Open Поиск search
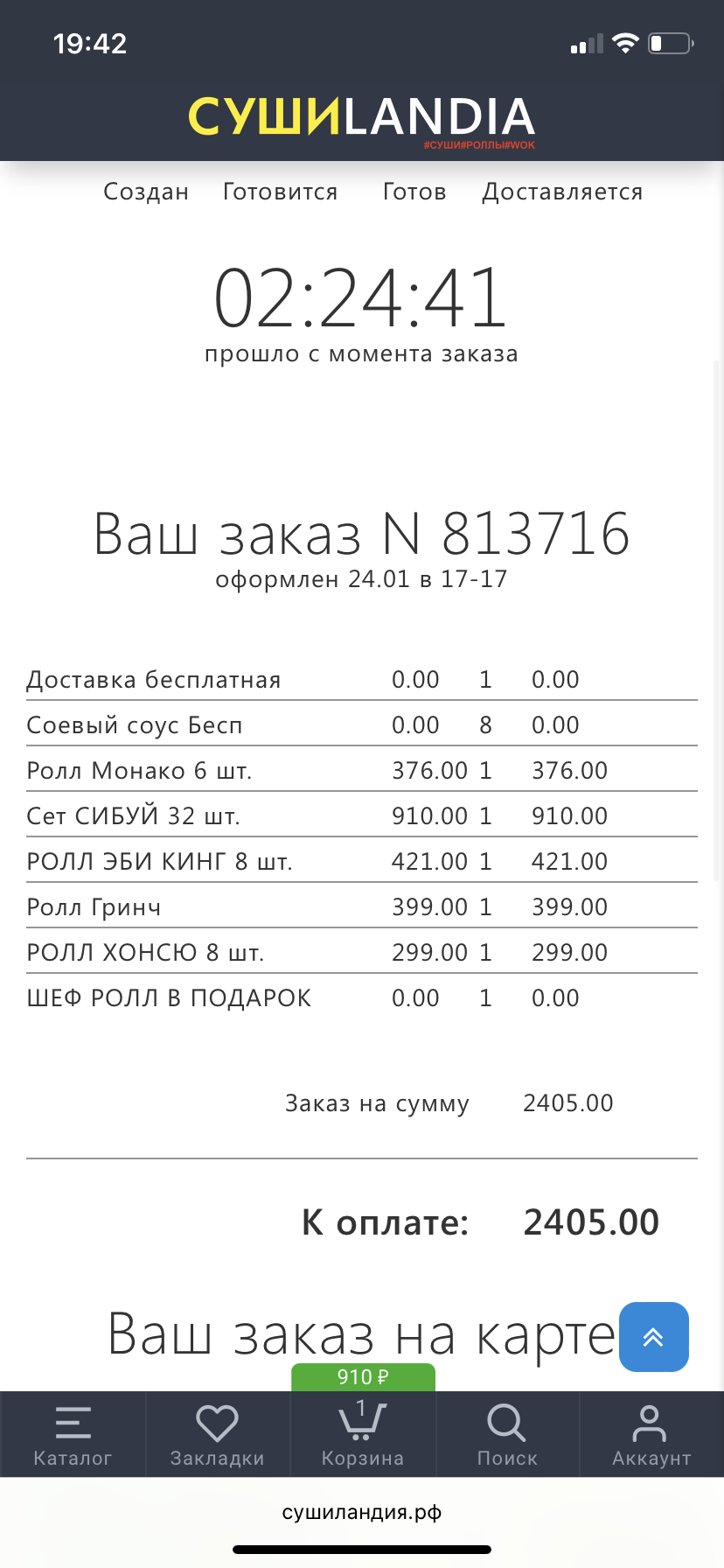724x1568 pixels. tap(507, 1435)
